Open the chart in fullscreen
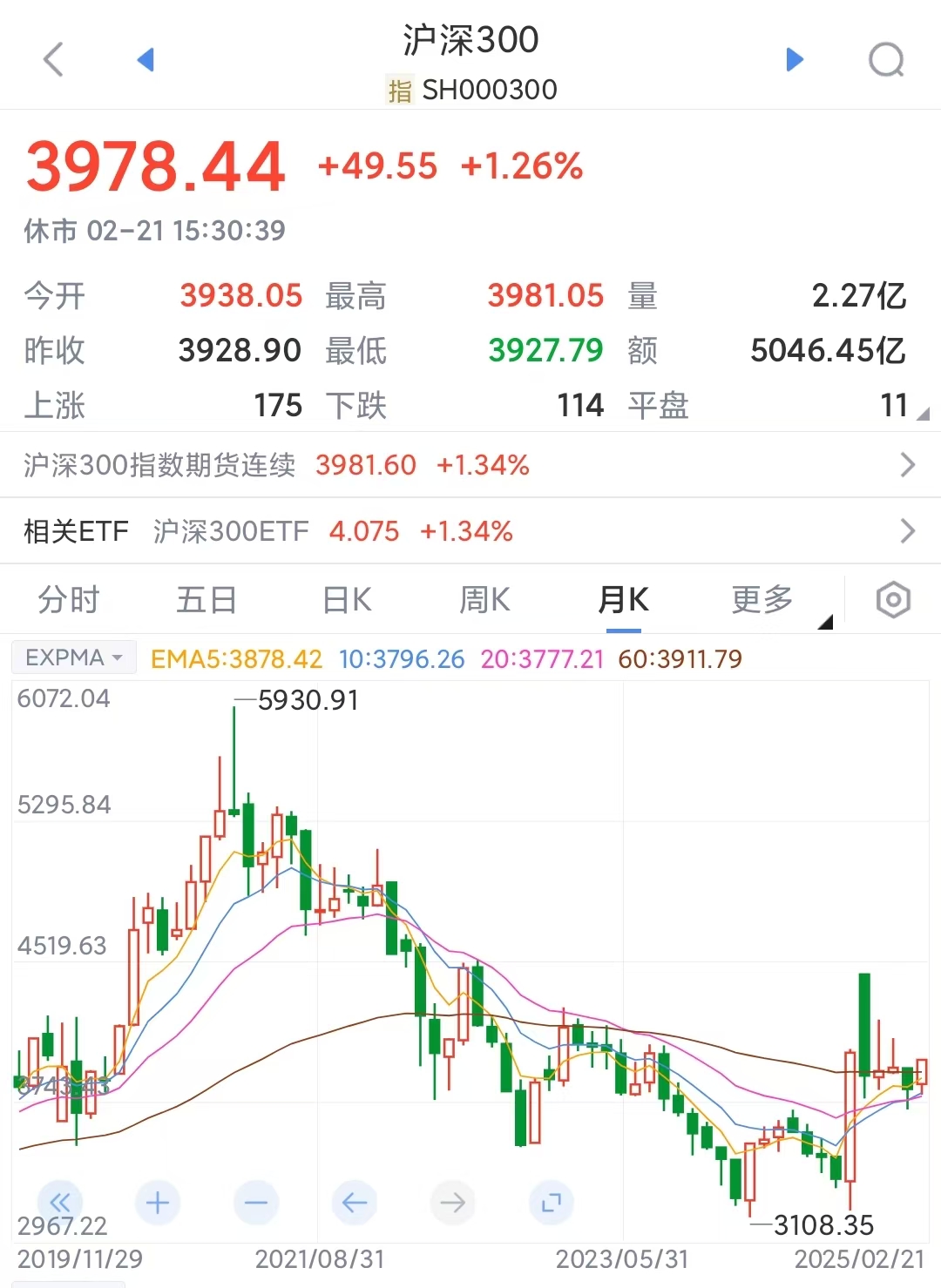This screenshot has height=1288, width=941. 552,1203
